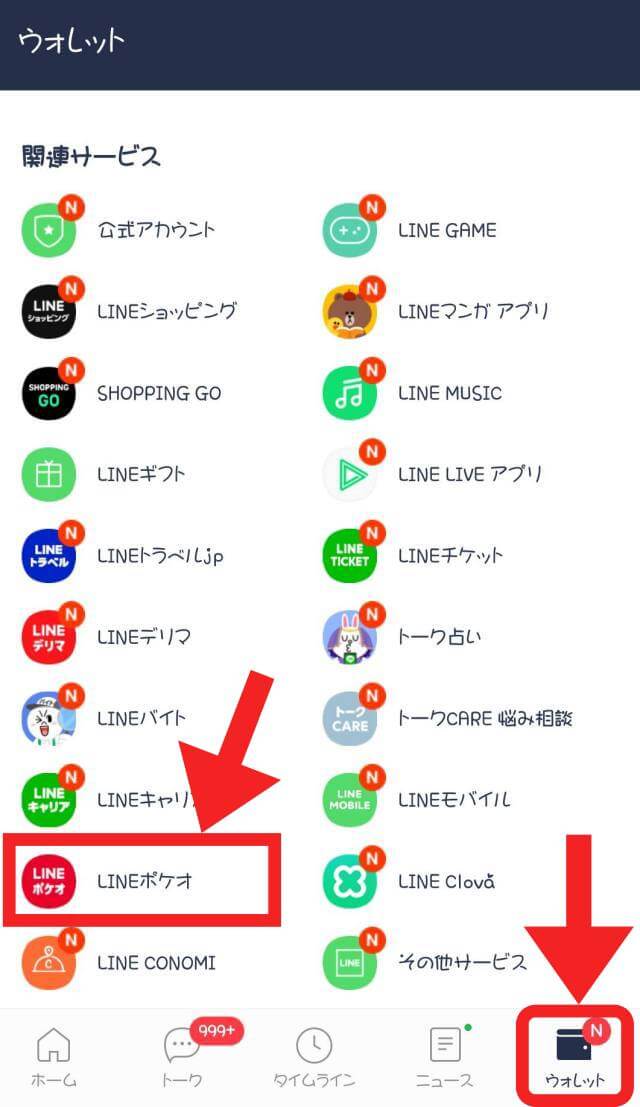Open LINEチケット
Screen dimensions: 640x1107
(x=413, y=556)
